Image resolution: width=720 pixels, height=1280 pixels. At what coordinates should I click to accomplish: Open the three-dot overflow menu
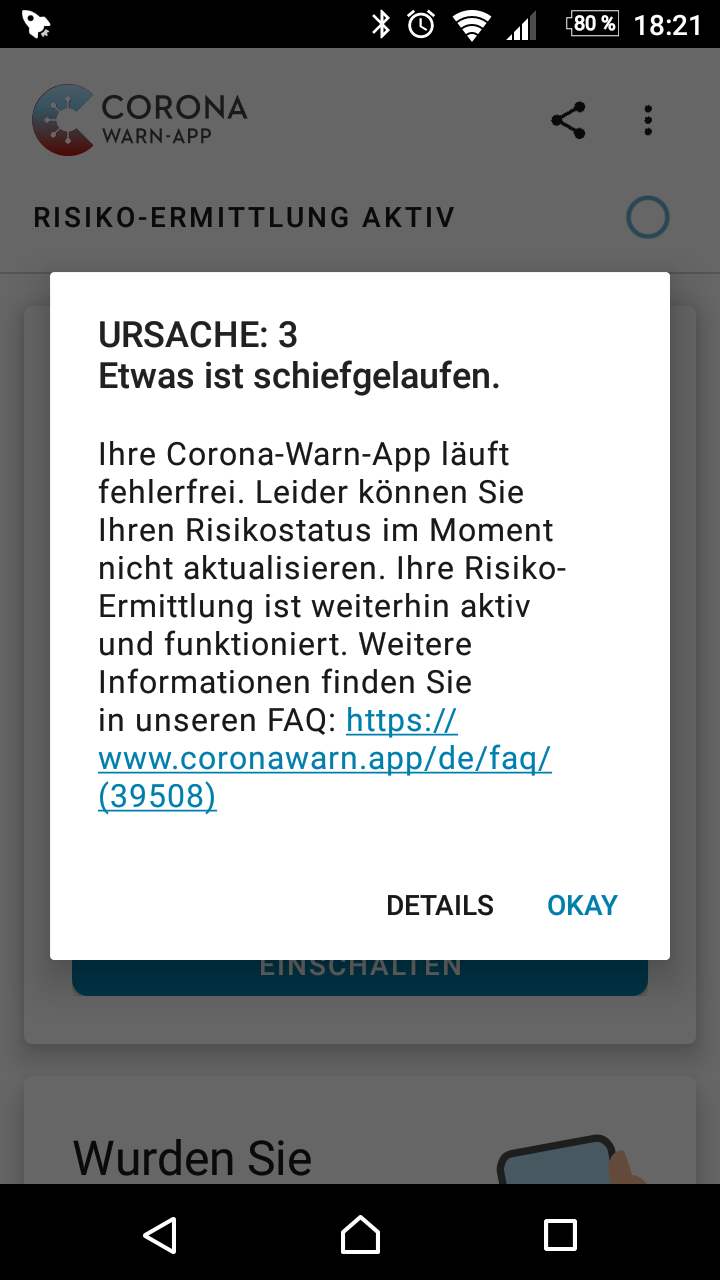[x=647, y=119]
